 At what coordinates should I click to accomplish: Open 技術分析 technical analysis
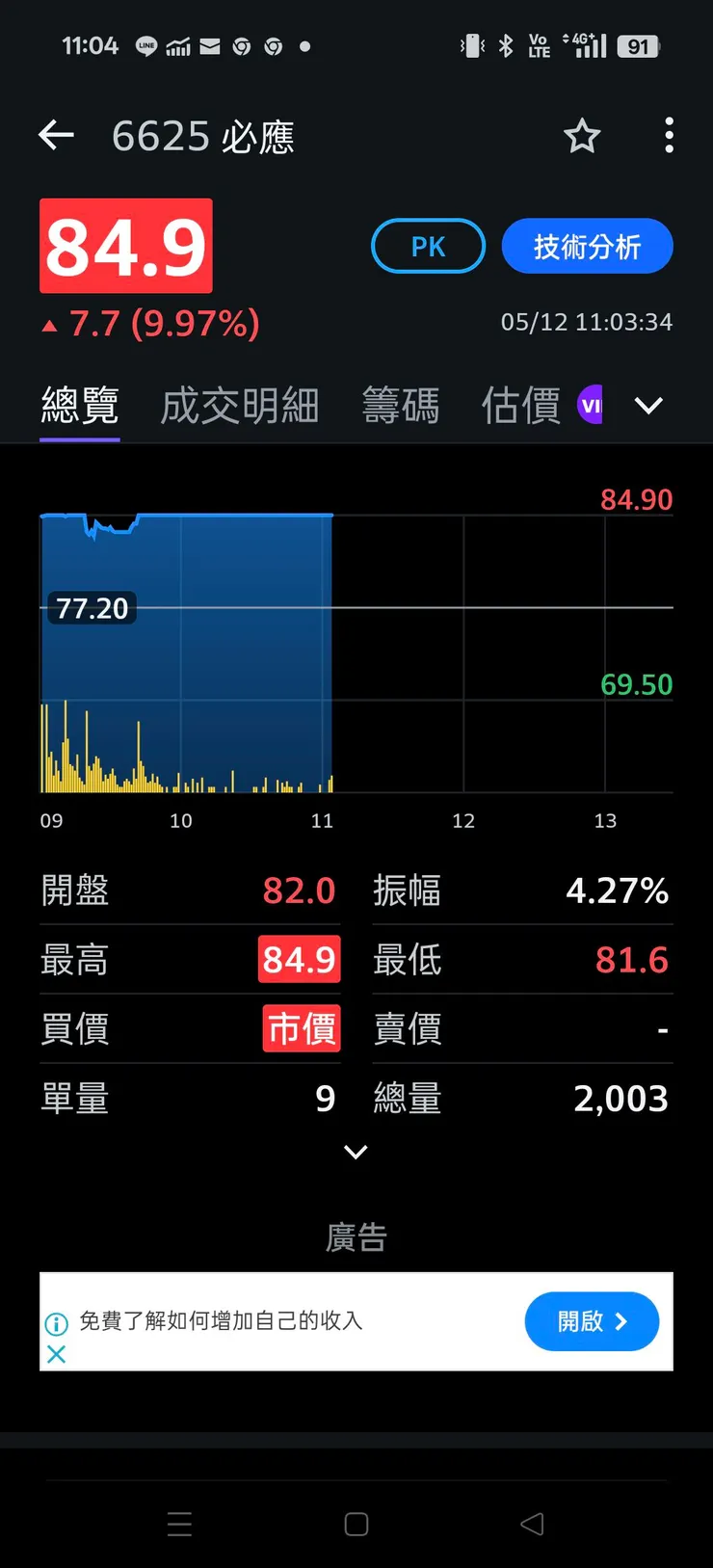point(587,246)
